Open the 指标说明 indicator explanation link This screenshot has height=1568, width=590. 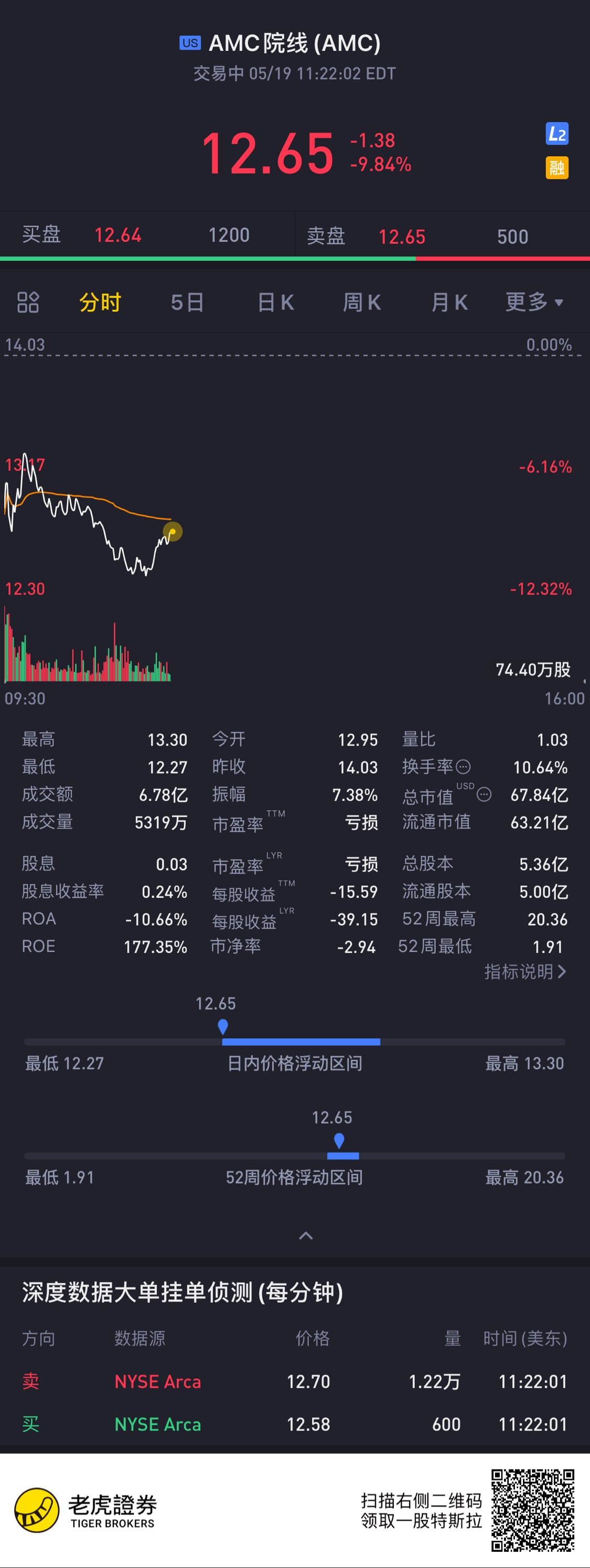[525, 971]
